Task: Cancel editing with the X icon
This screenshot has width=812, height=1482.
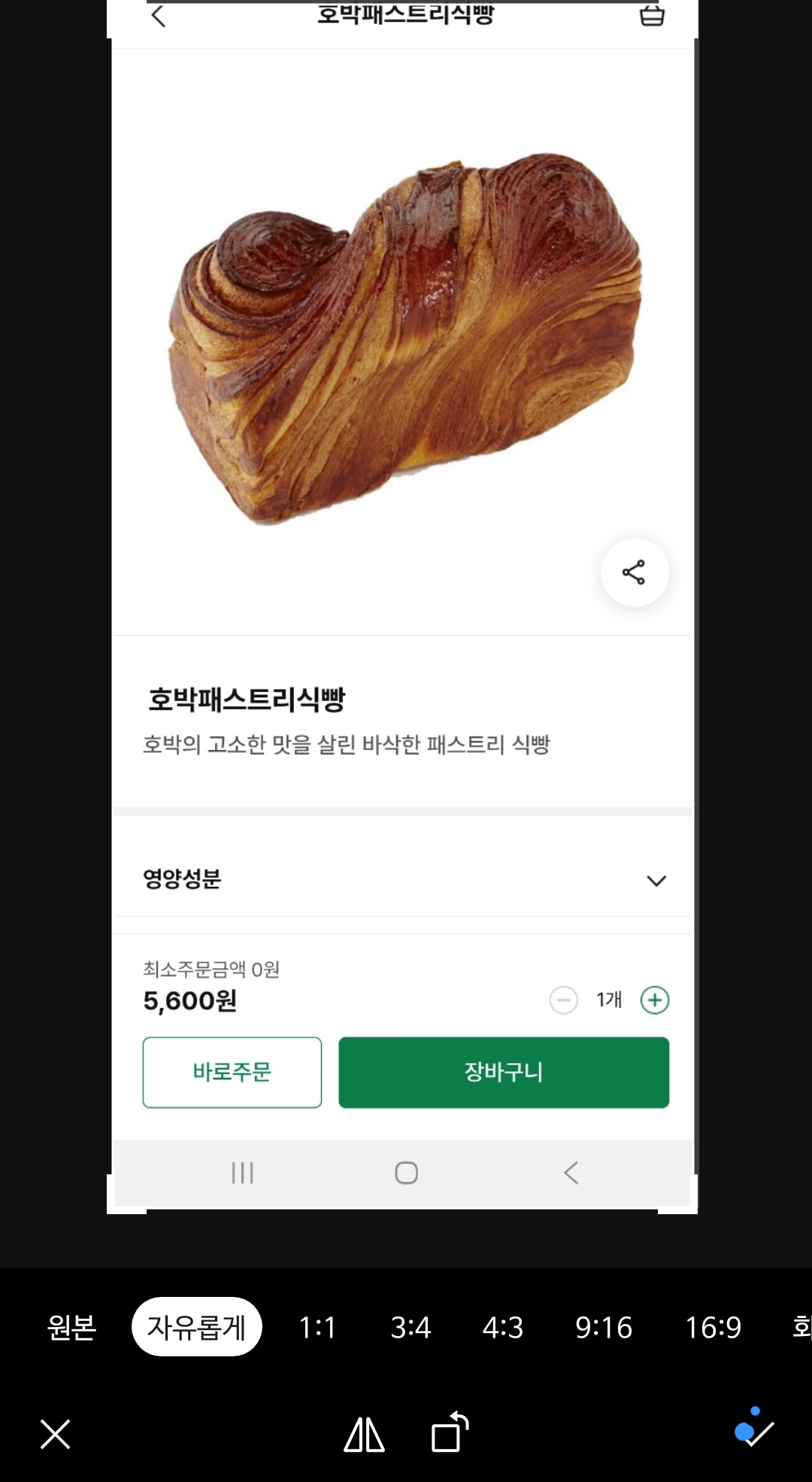Action: coord(55,1435)
